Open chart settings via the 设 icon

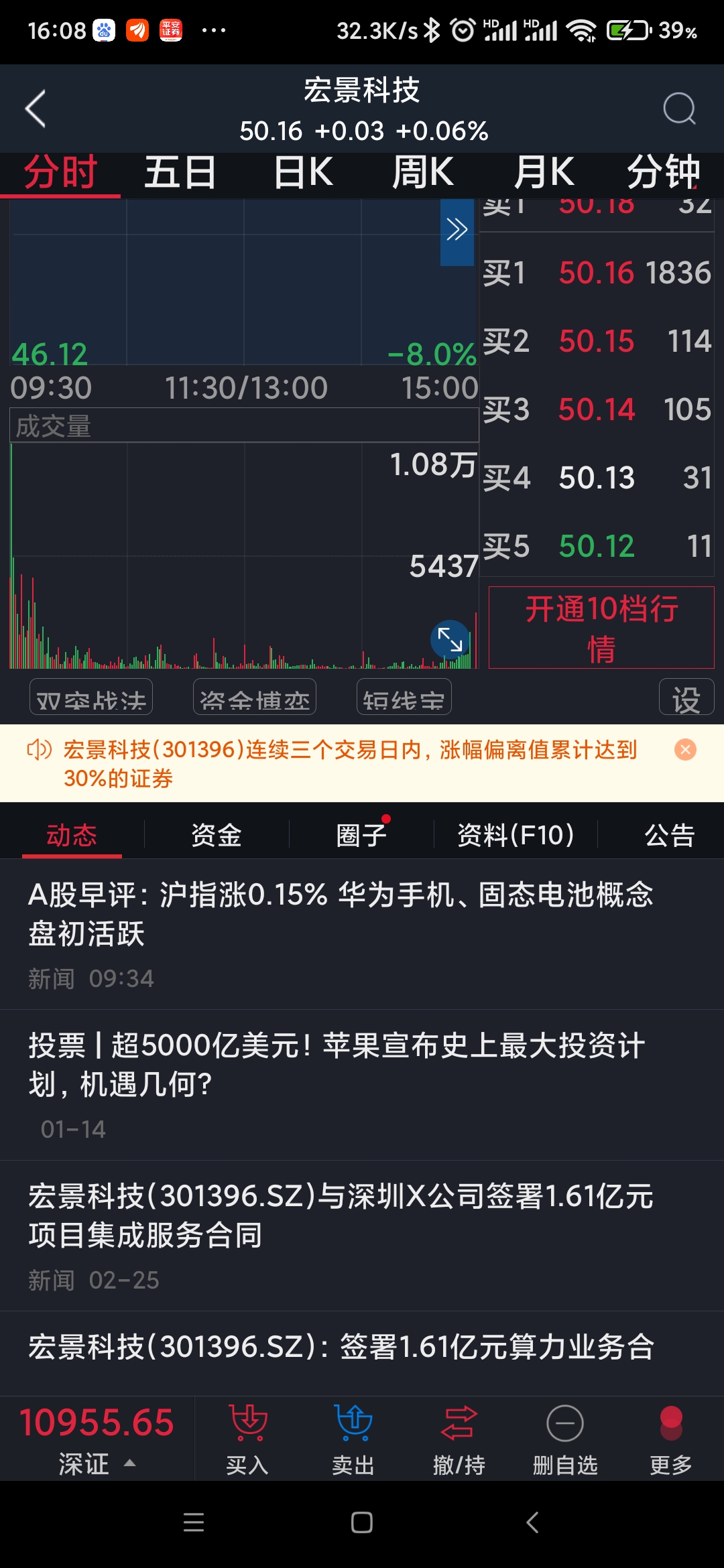pos(686,697)
